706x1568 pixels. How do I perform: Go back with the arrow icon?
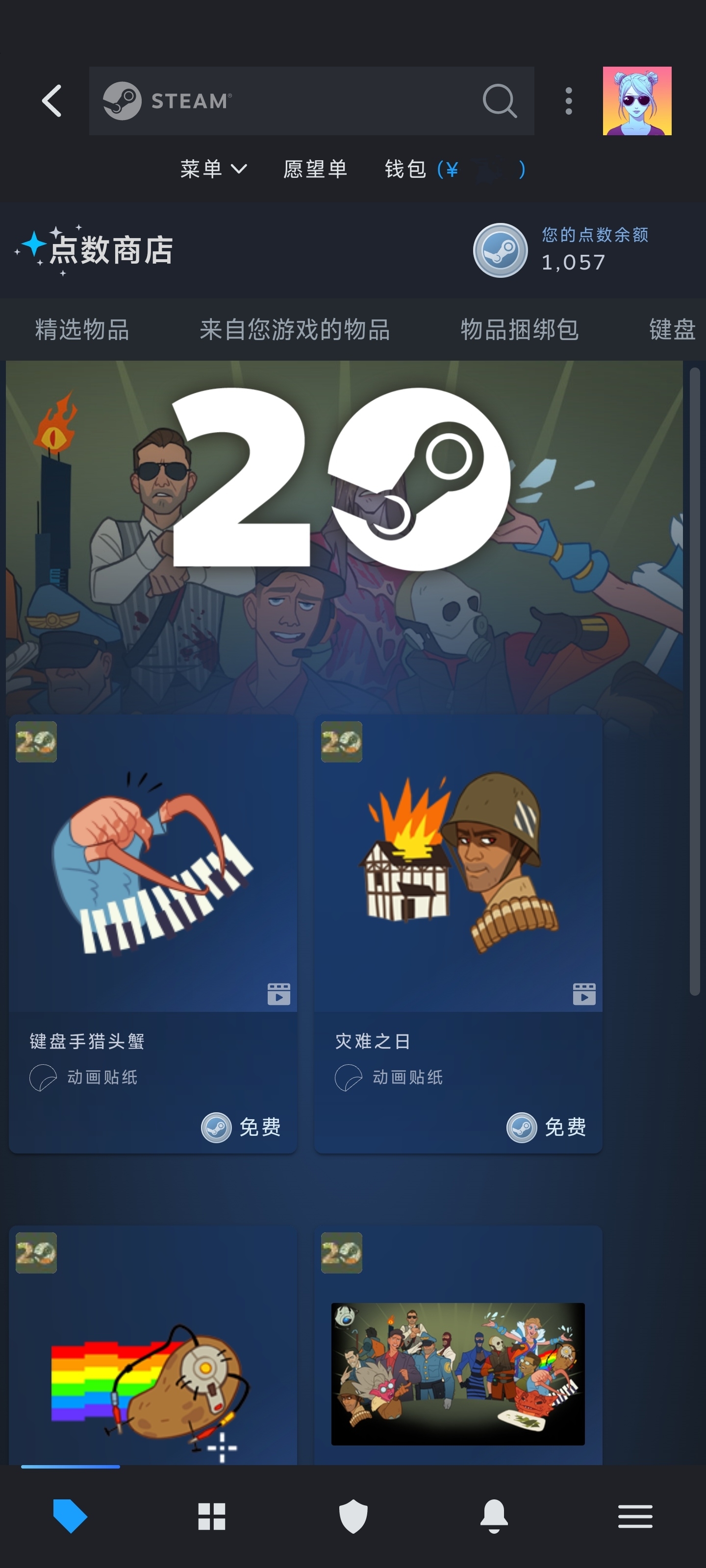[x=52, y=100]
